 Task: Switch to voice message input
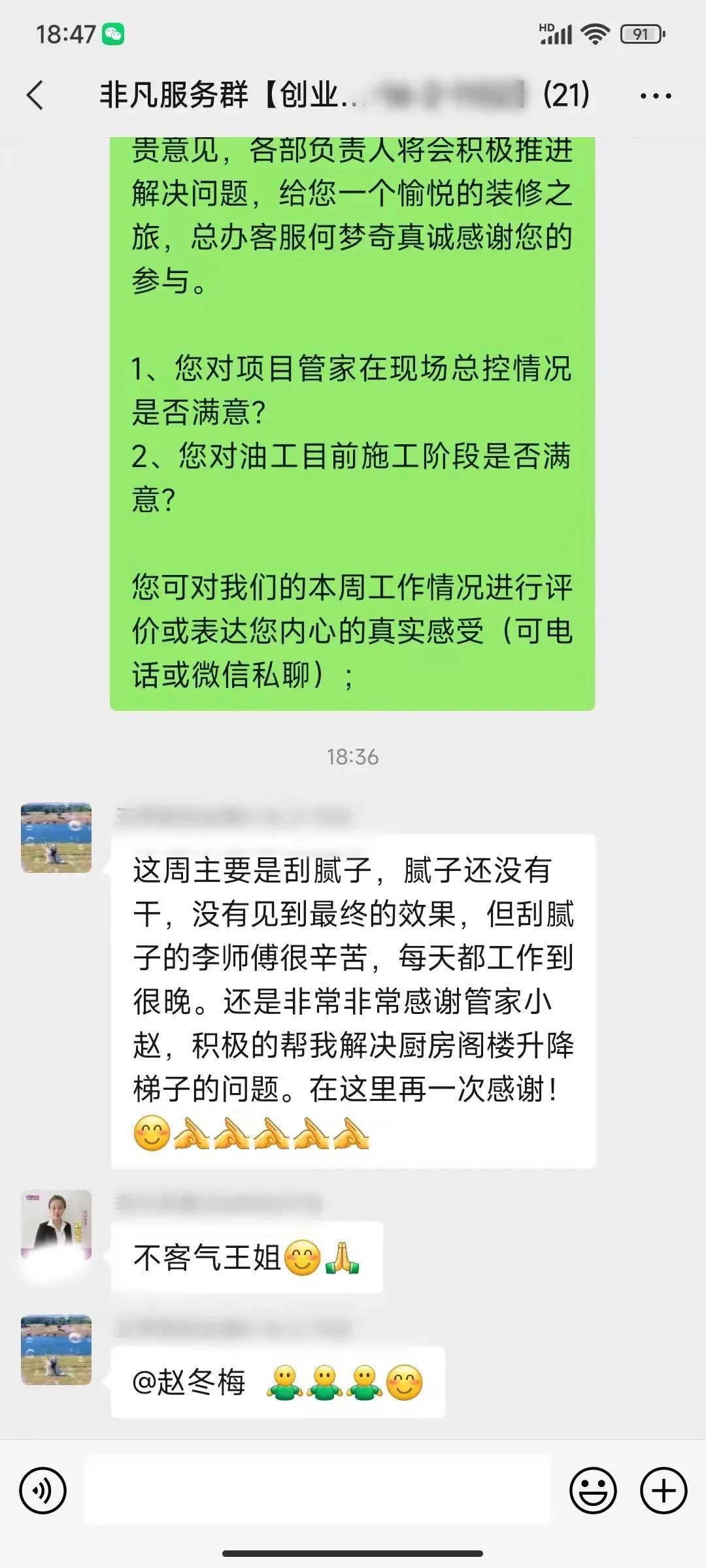43,1491
